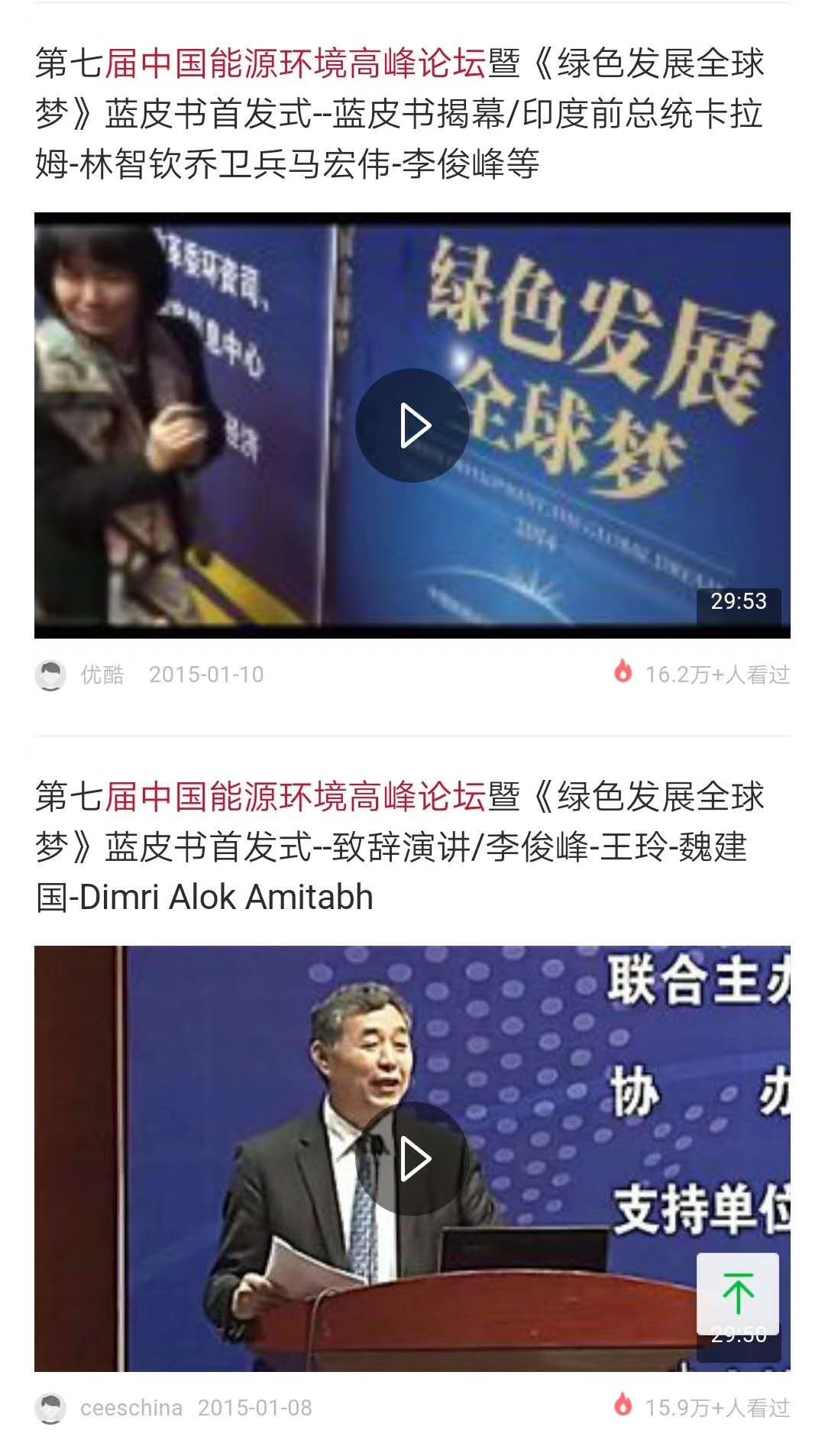The height and width of the screenshot is (1456, 825).
Task: Tap the green back-to-top arrow button
Action: coord(738,1293)
